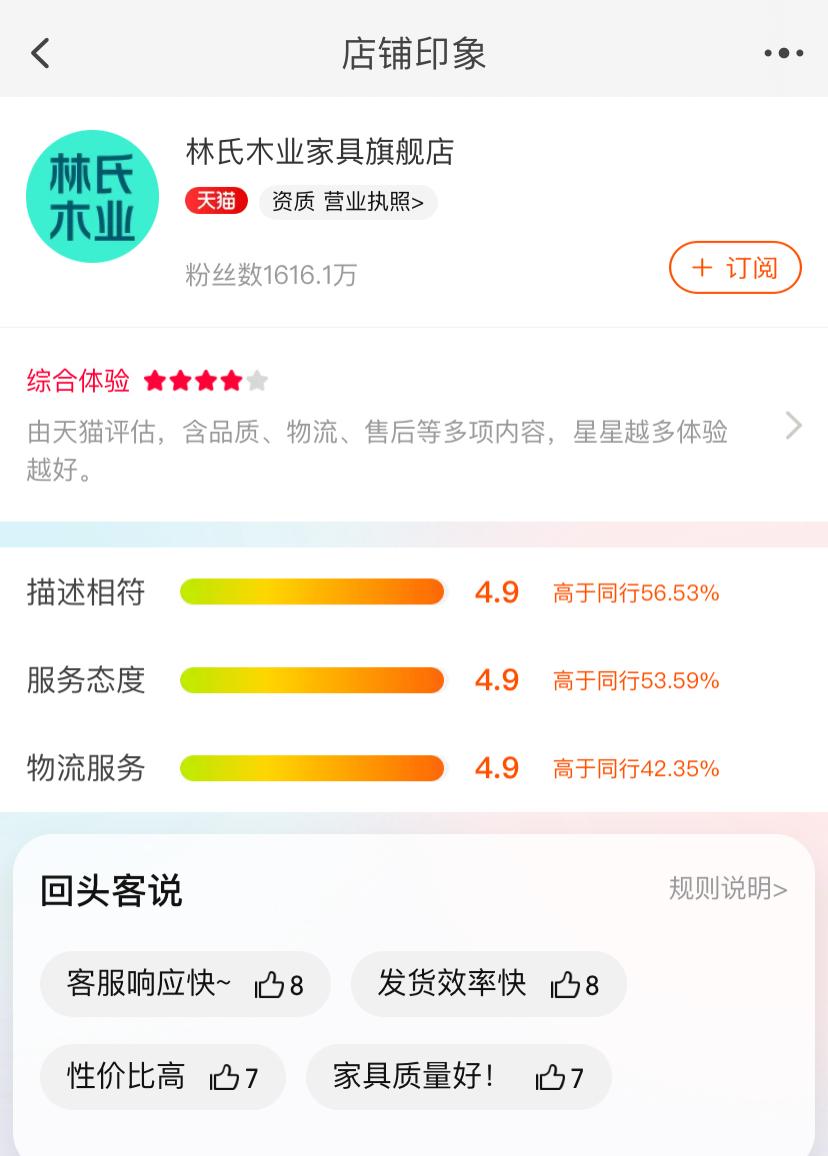828x1156 pixels.
Task: Click the red 天猫 badge
Action: 215,201
